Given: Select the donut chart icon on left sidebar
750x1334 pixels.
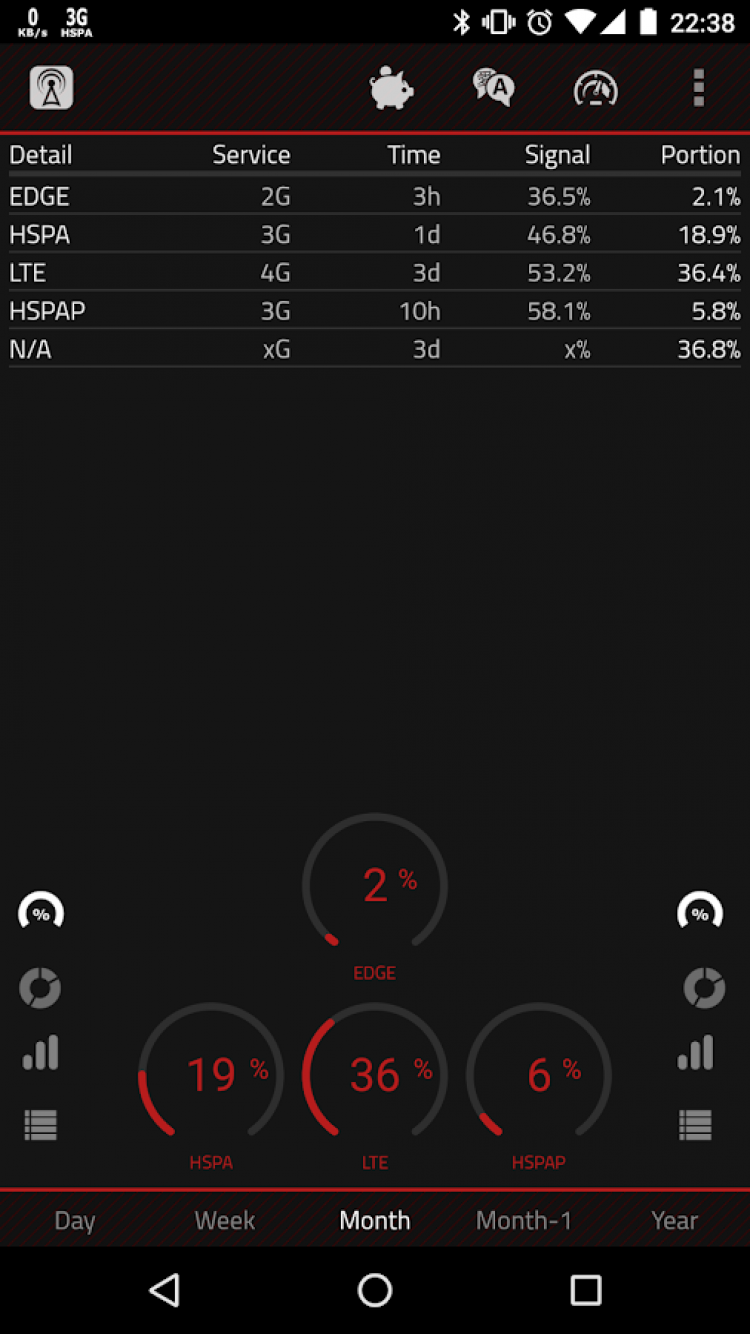Looking at the screenshot, I should 40,988.
